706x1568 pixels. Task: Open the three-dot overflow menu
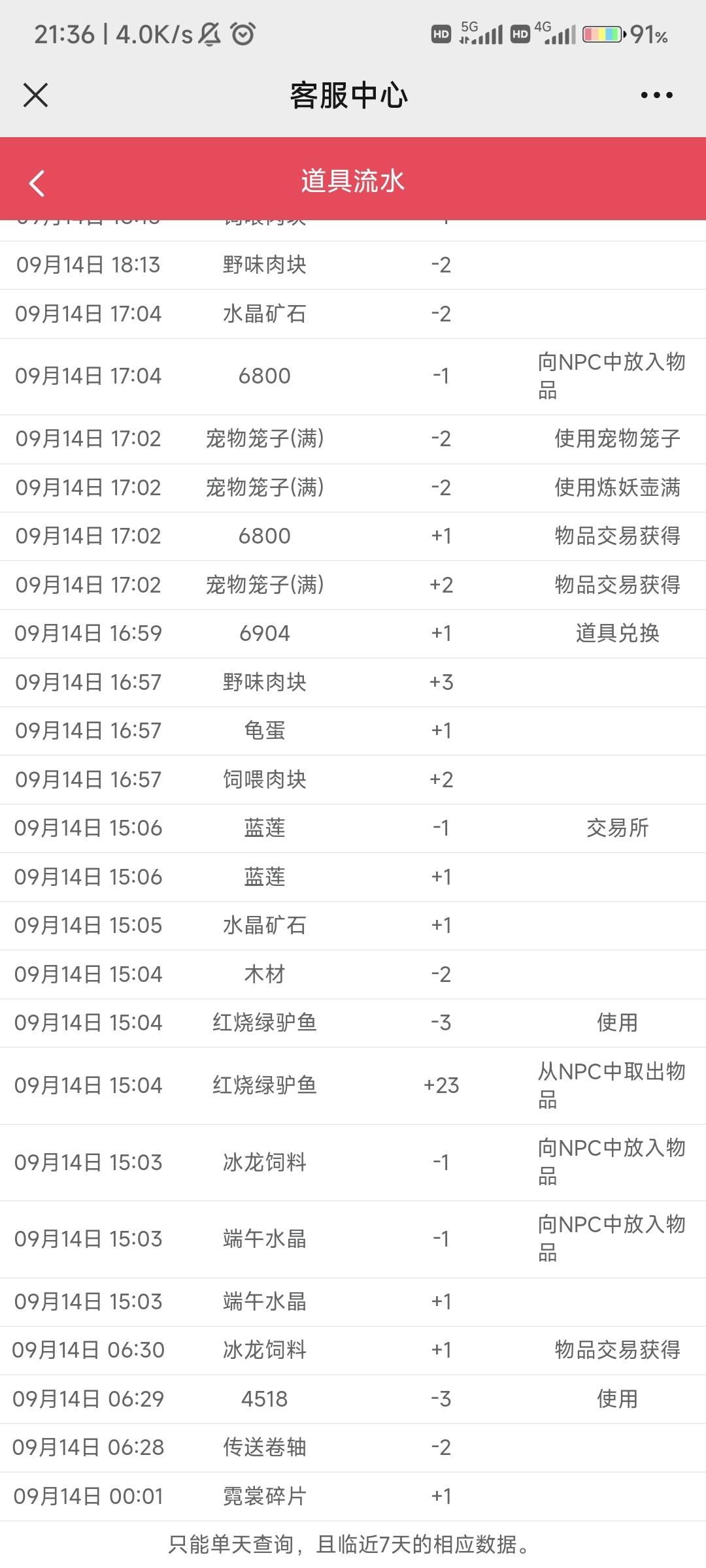pos(656,95)
